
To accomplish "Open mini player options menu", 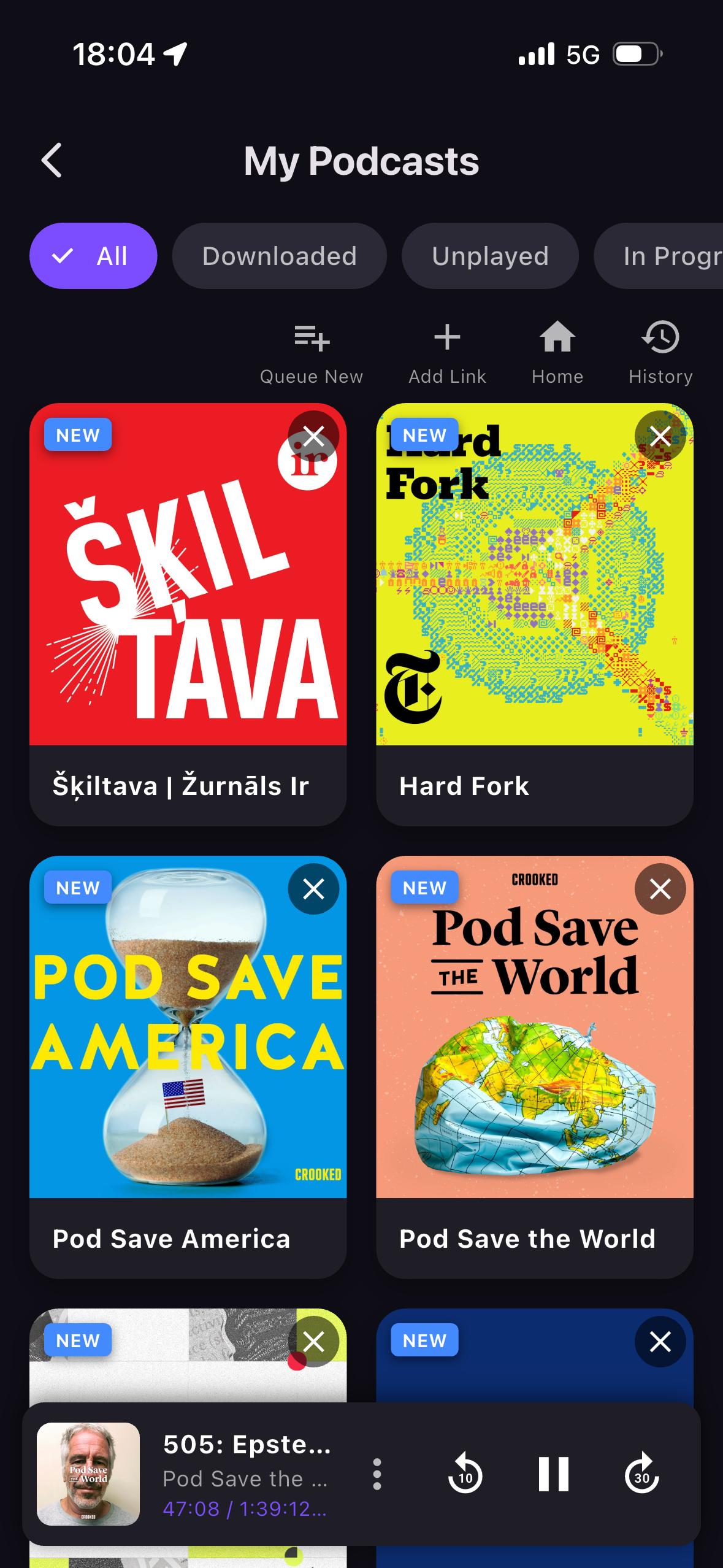I will point(377,1474).
